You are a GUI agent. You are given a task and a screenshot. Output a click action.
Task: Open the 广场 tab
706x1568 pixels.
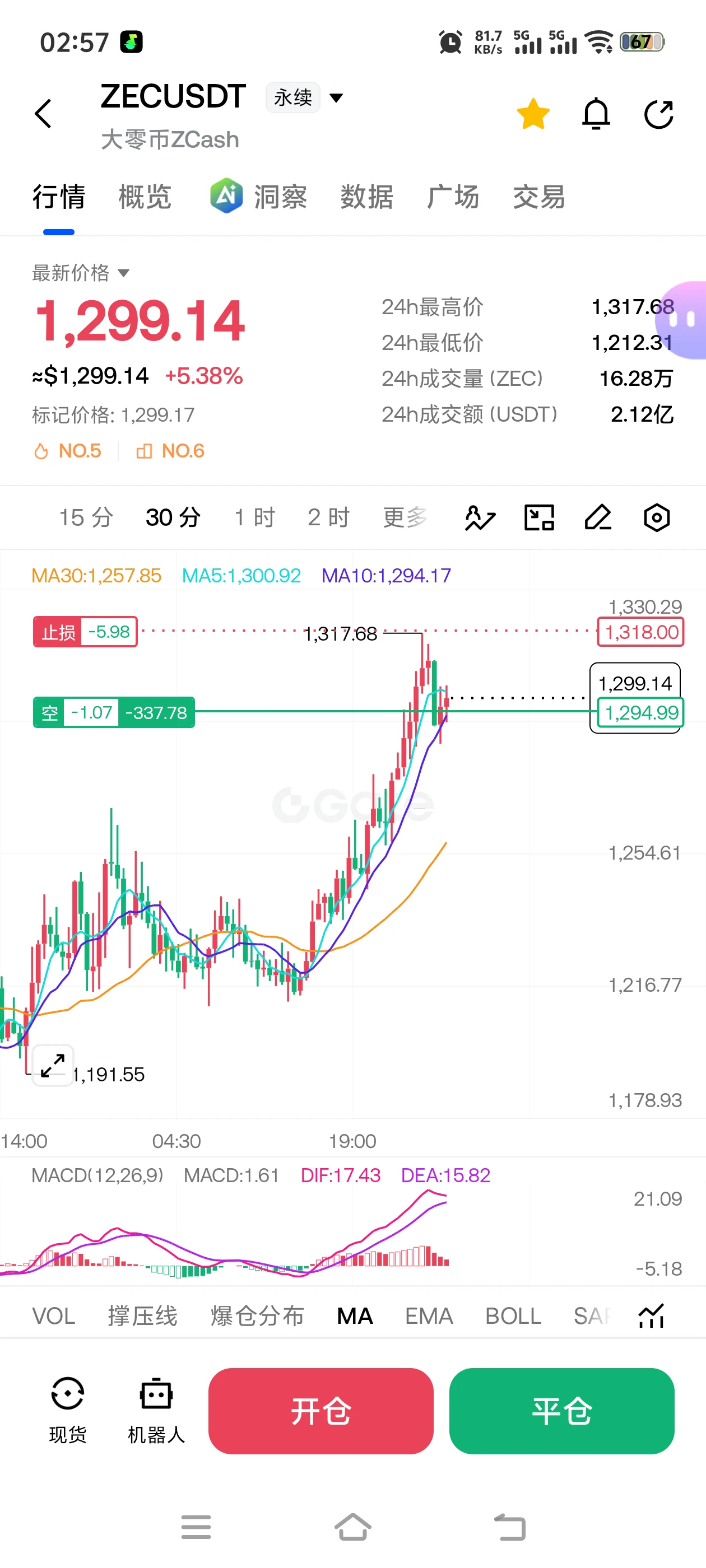(x=453, y=197)
